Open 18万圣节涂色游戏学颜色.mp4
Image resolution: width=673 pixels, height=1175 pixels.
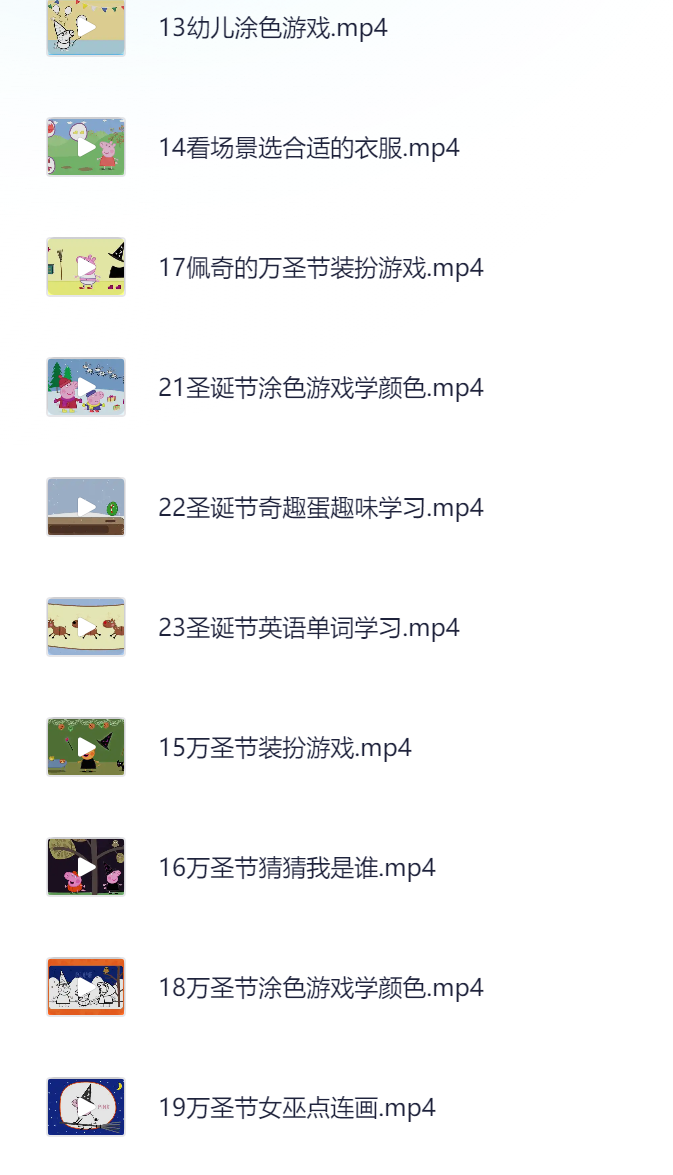pos(320,988)
